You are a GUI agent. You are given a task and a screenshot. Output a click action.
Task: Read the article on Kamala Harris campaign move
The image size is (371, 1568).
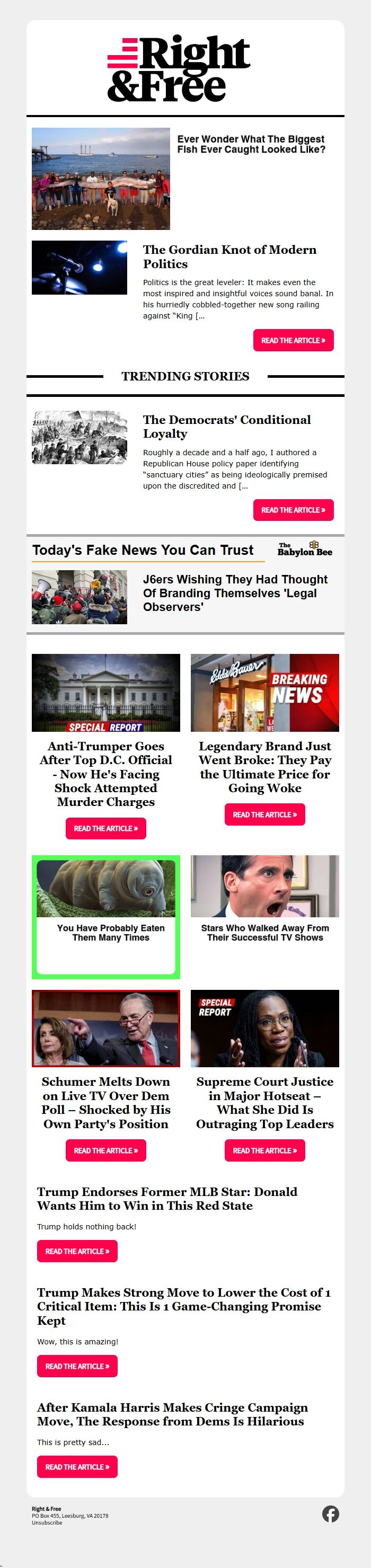(x=77, y=1466)
